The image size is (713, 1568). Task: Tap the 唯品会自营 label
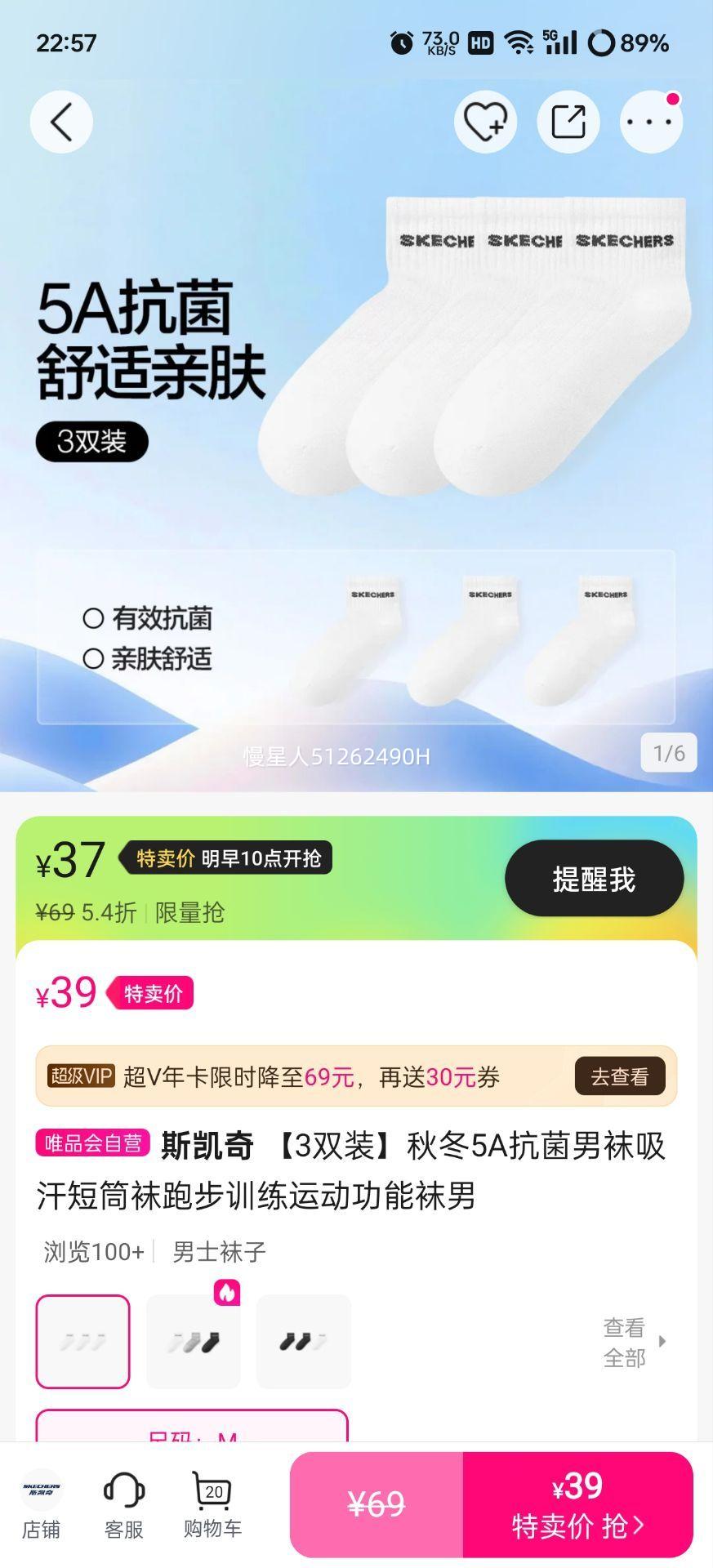point(94,1143)
